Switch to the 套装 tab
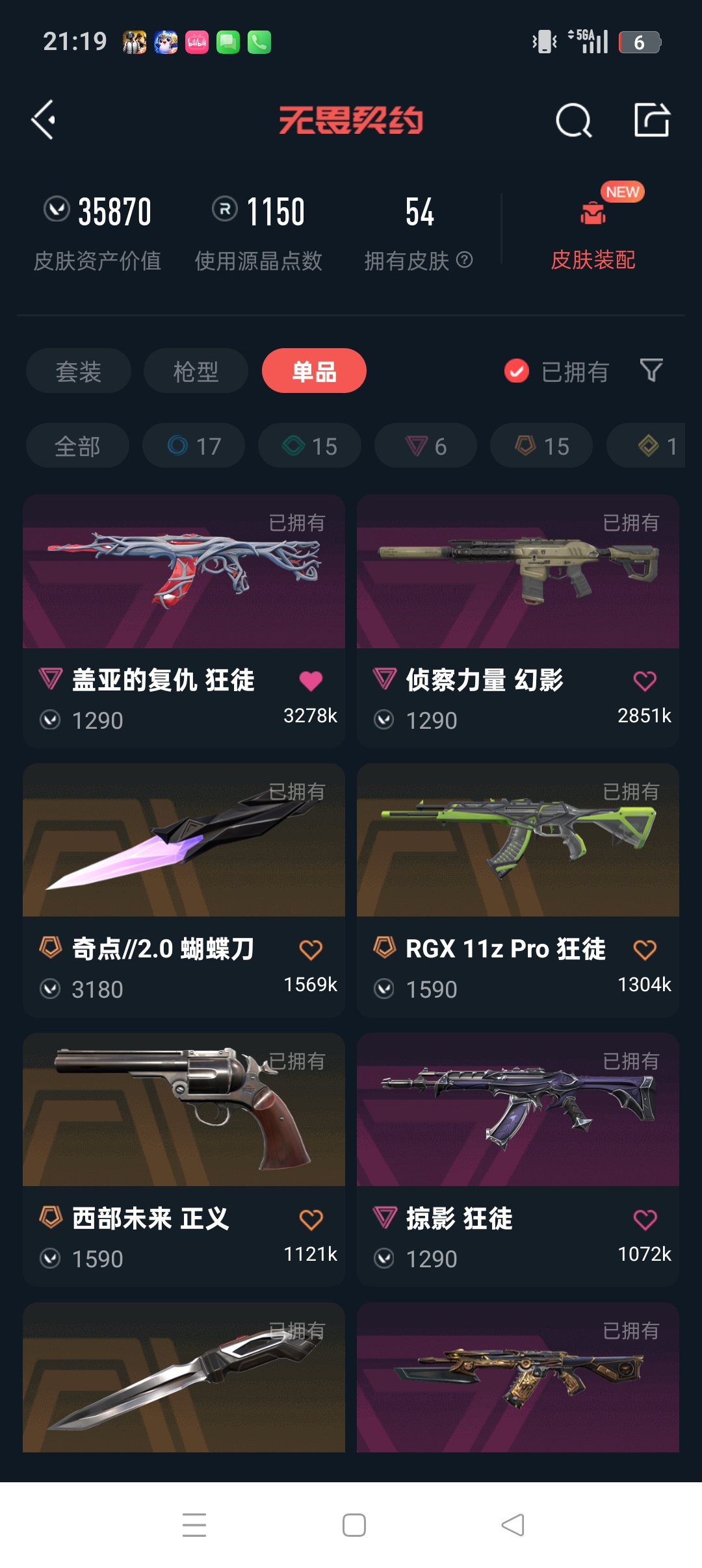The width and height of the screenshot is (702, 1568). [79, 371]
